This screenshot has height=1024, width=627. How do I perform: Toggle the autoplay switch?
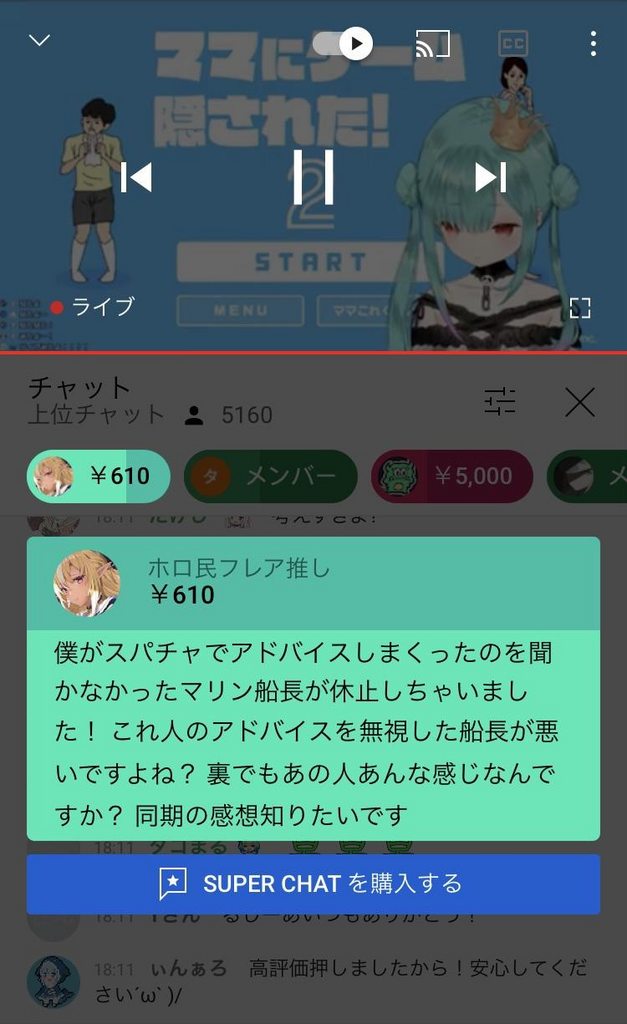point(343,44)
